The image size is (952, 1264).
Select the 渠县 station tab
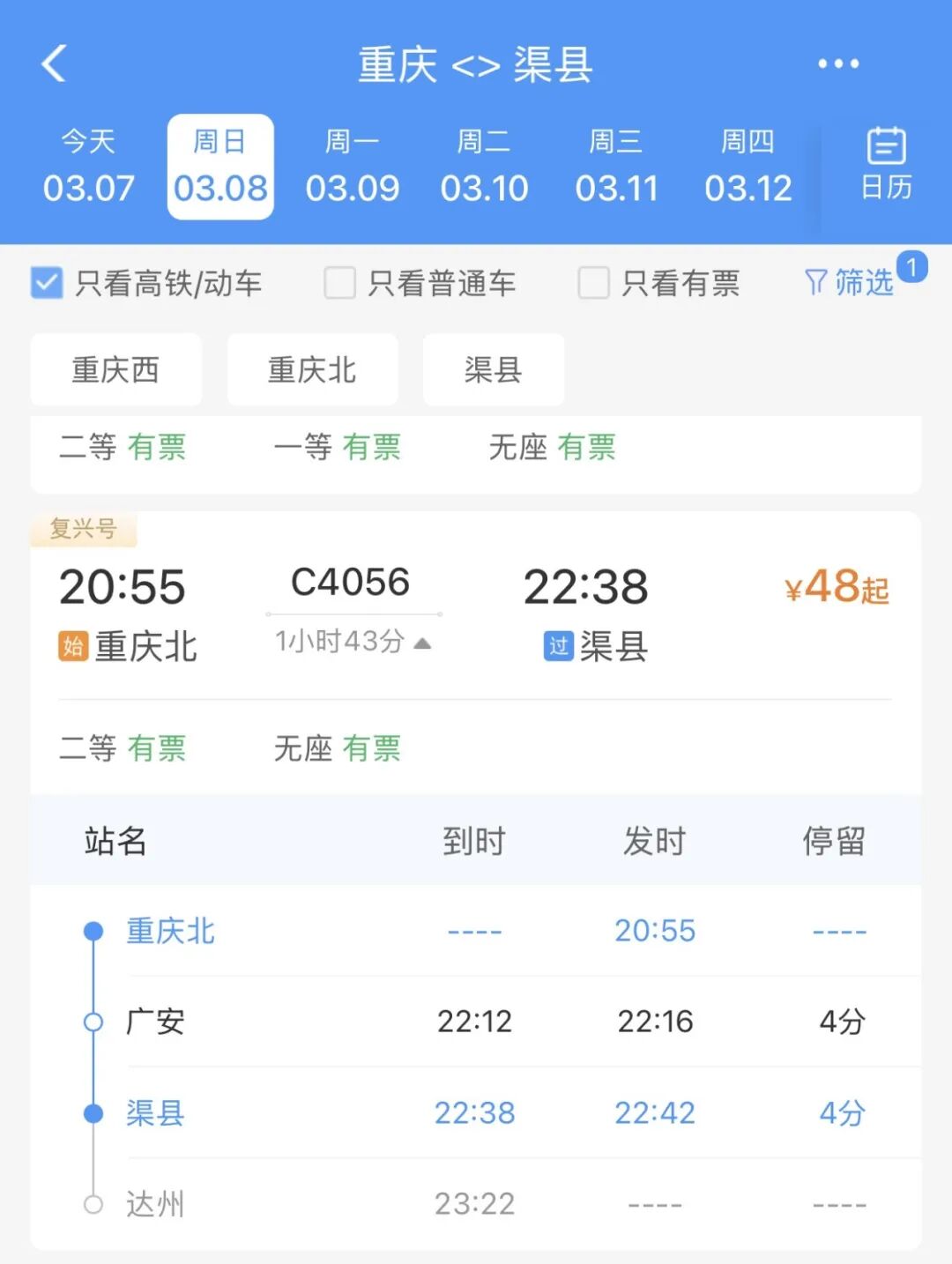pos(494,370)
